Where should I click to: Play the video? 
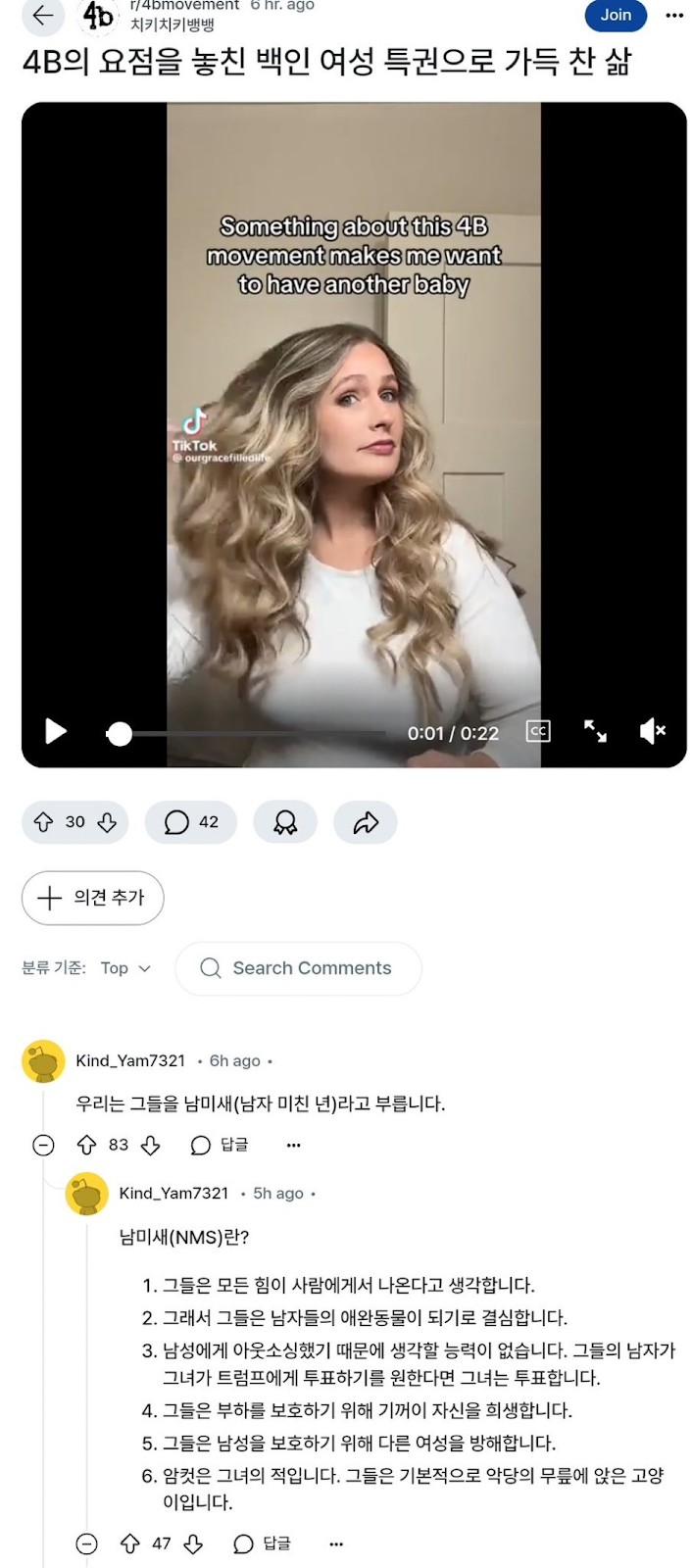click(x=56, y=731)
